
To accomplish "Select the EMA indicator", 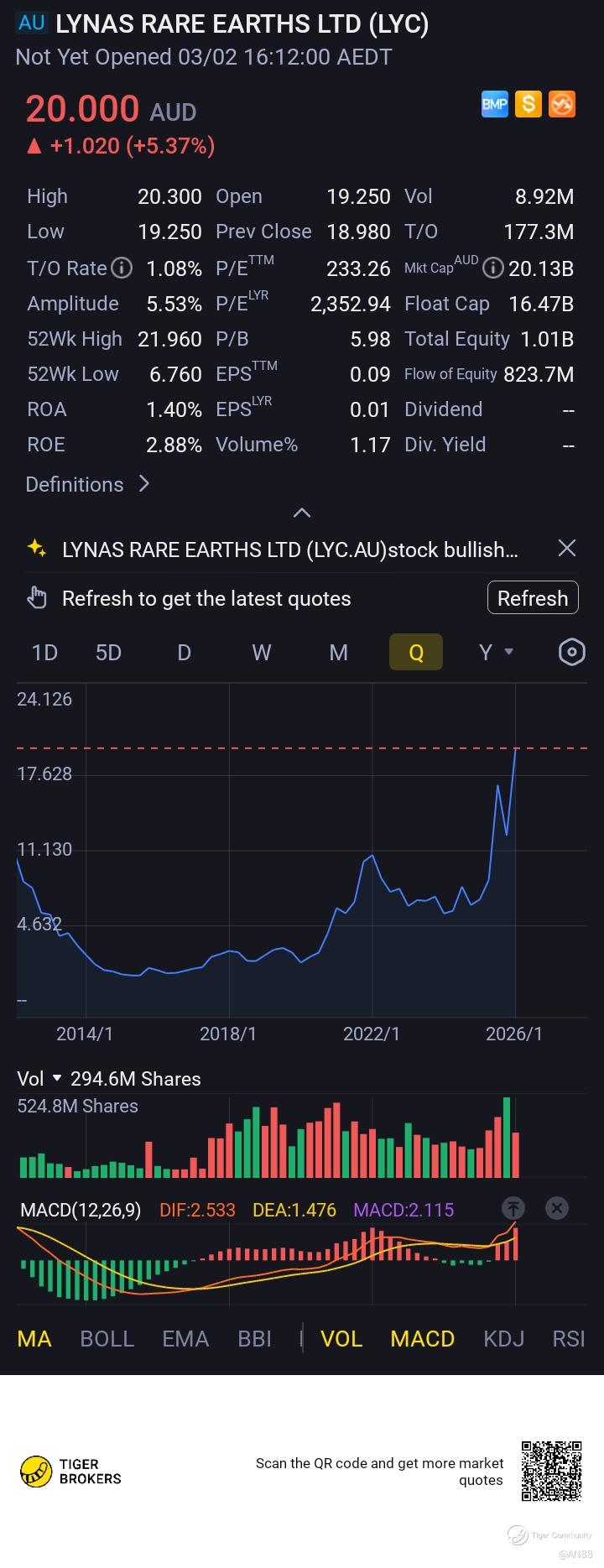I will [185, 1339].
